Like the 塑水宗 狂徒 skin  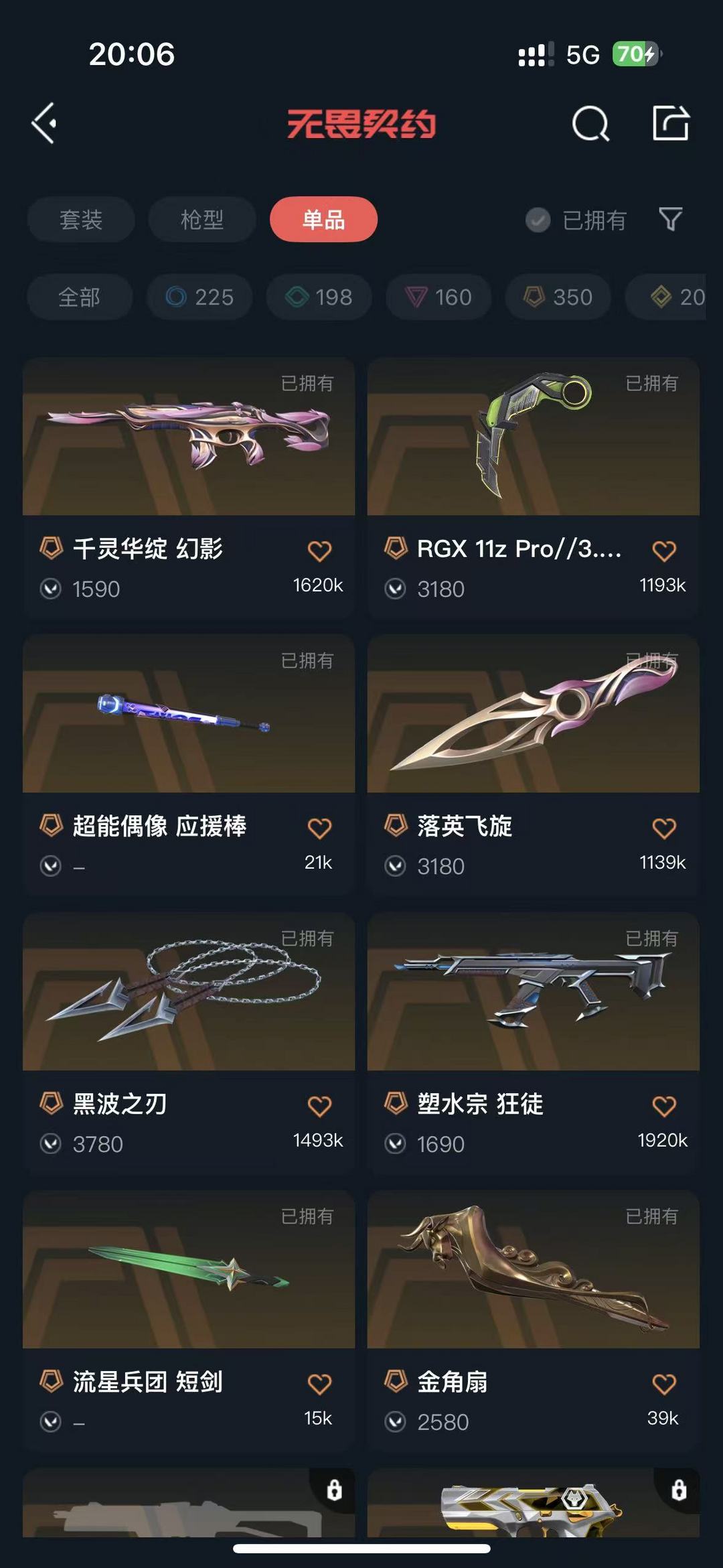(663, 1106)
